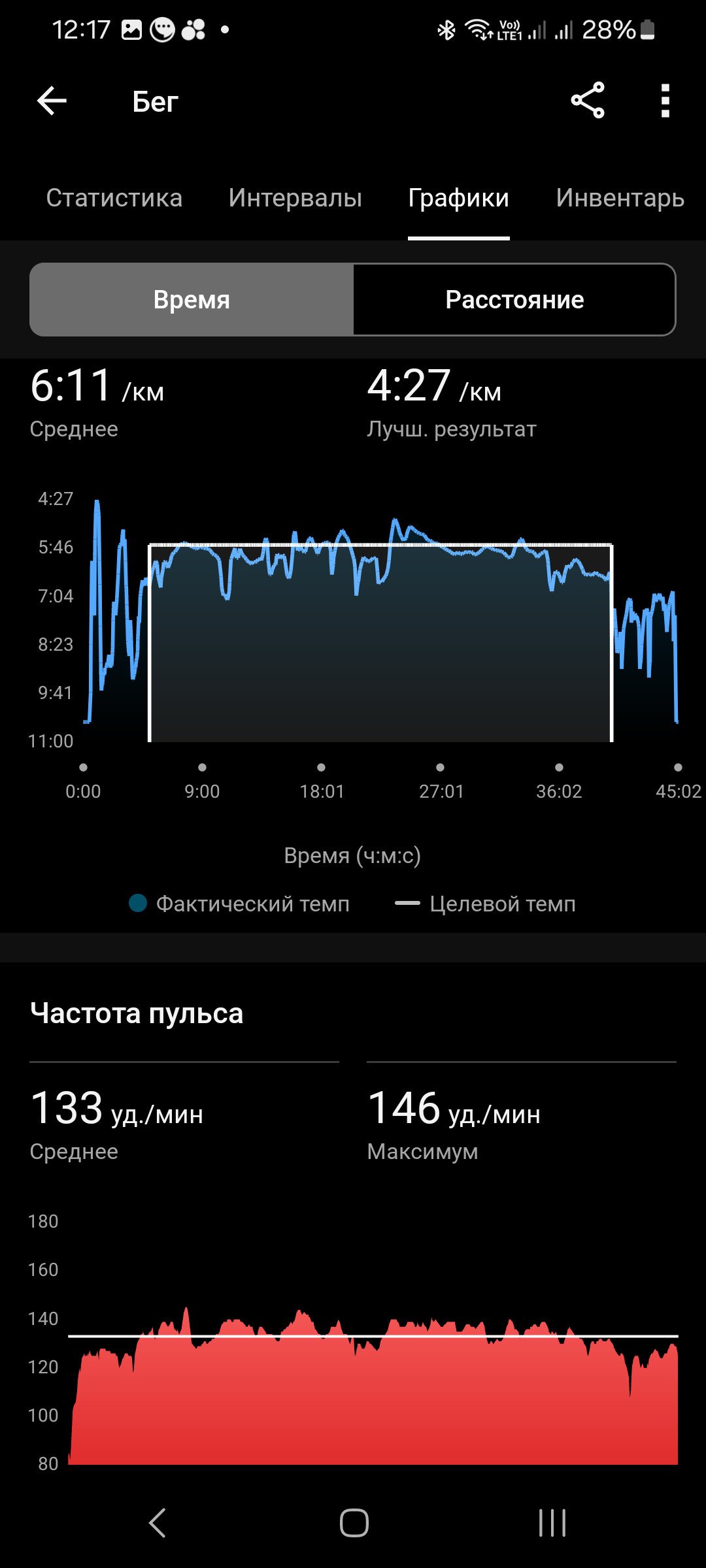The width and height of the screenshot is (706, 1568).
Task: Switch charts to Расстояние
Action: [x=514, y=300]
